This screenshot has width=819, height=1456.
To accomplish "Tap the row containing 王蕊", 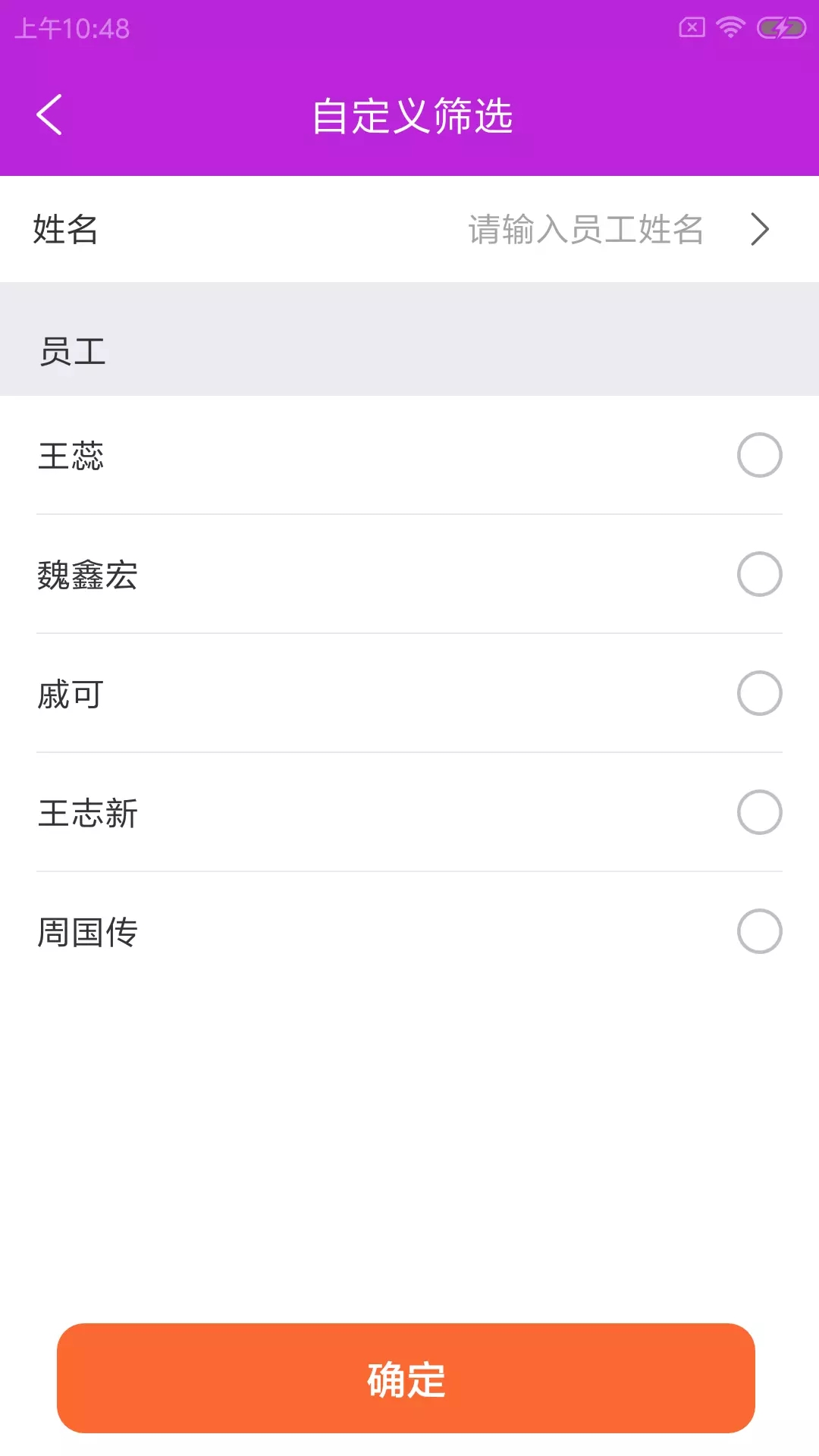I will tap(379, 456).
